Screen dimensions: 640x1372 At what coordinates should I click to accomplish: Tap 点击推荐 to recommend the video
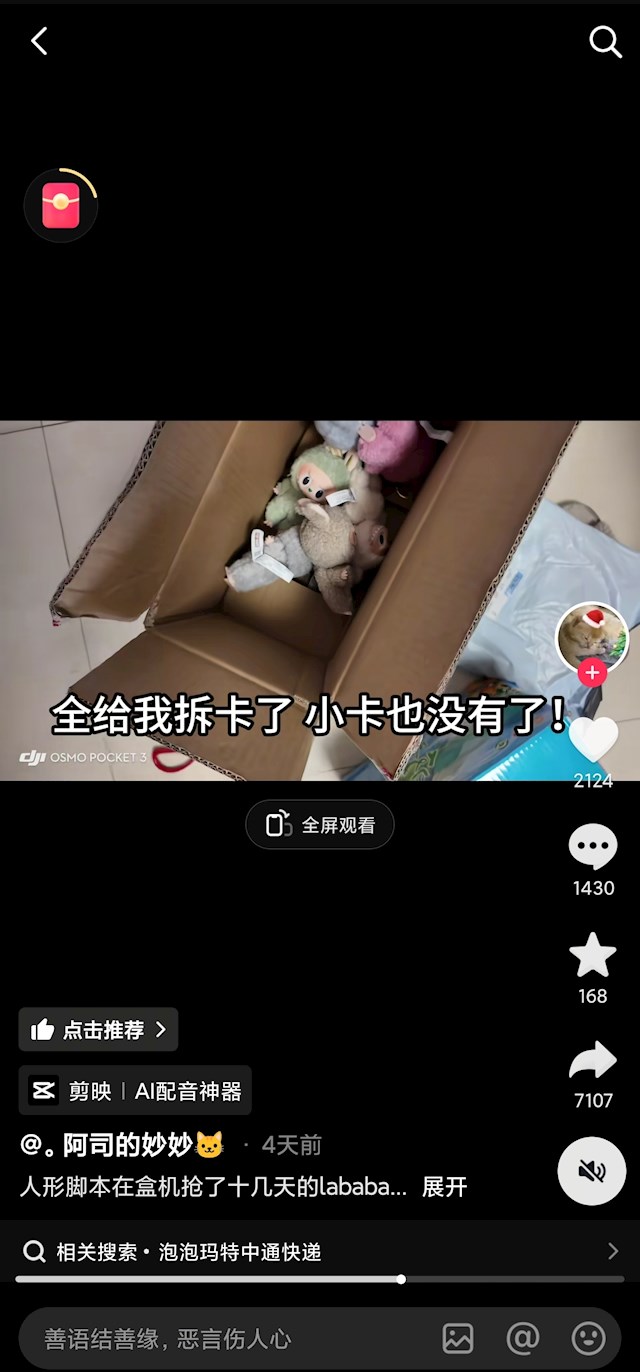pos(98,1029)
